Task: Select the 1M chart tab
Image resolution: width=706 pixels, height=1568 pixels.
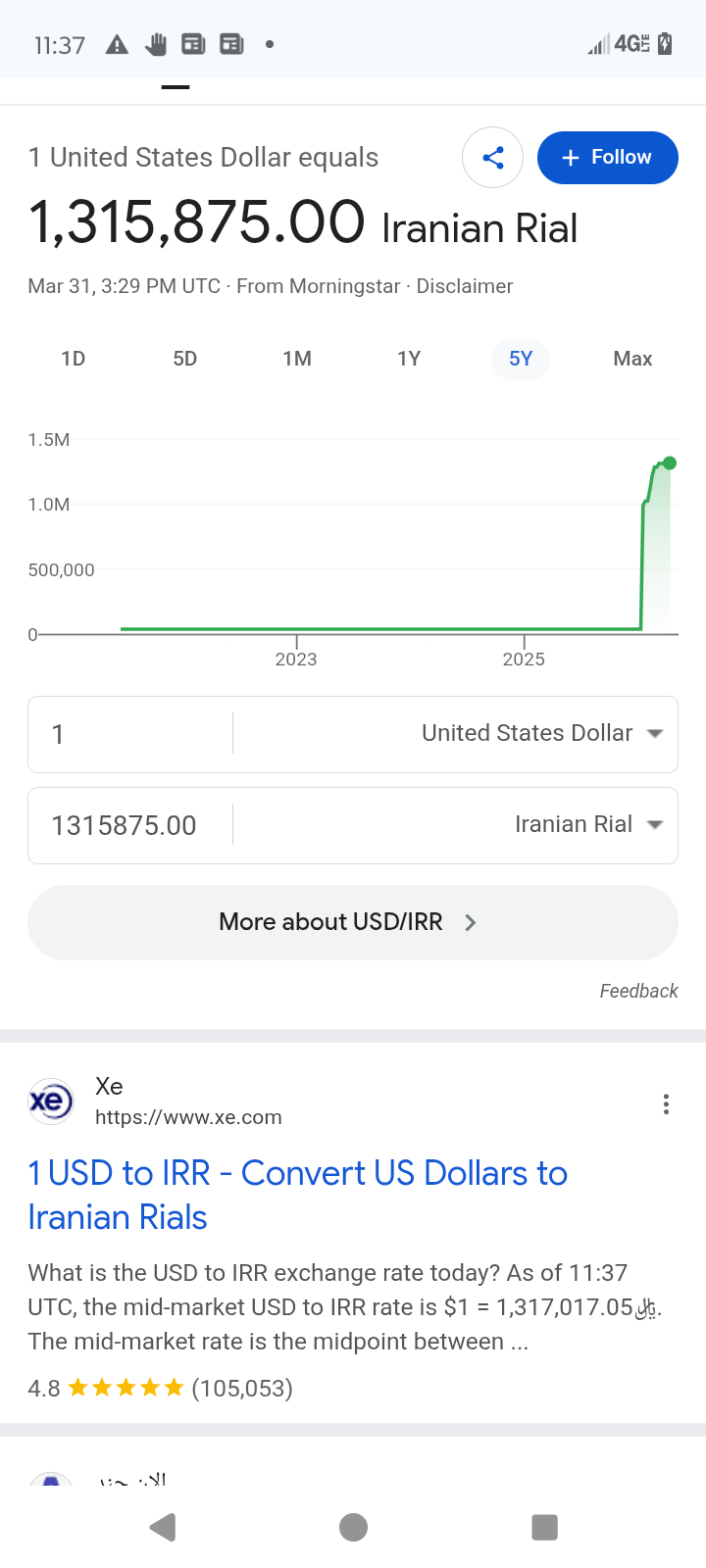Action: pos(297,359)
